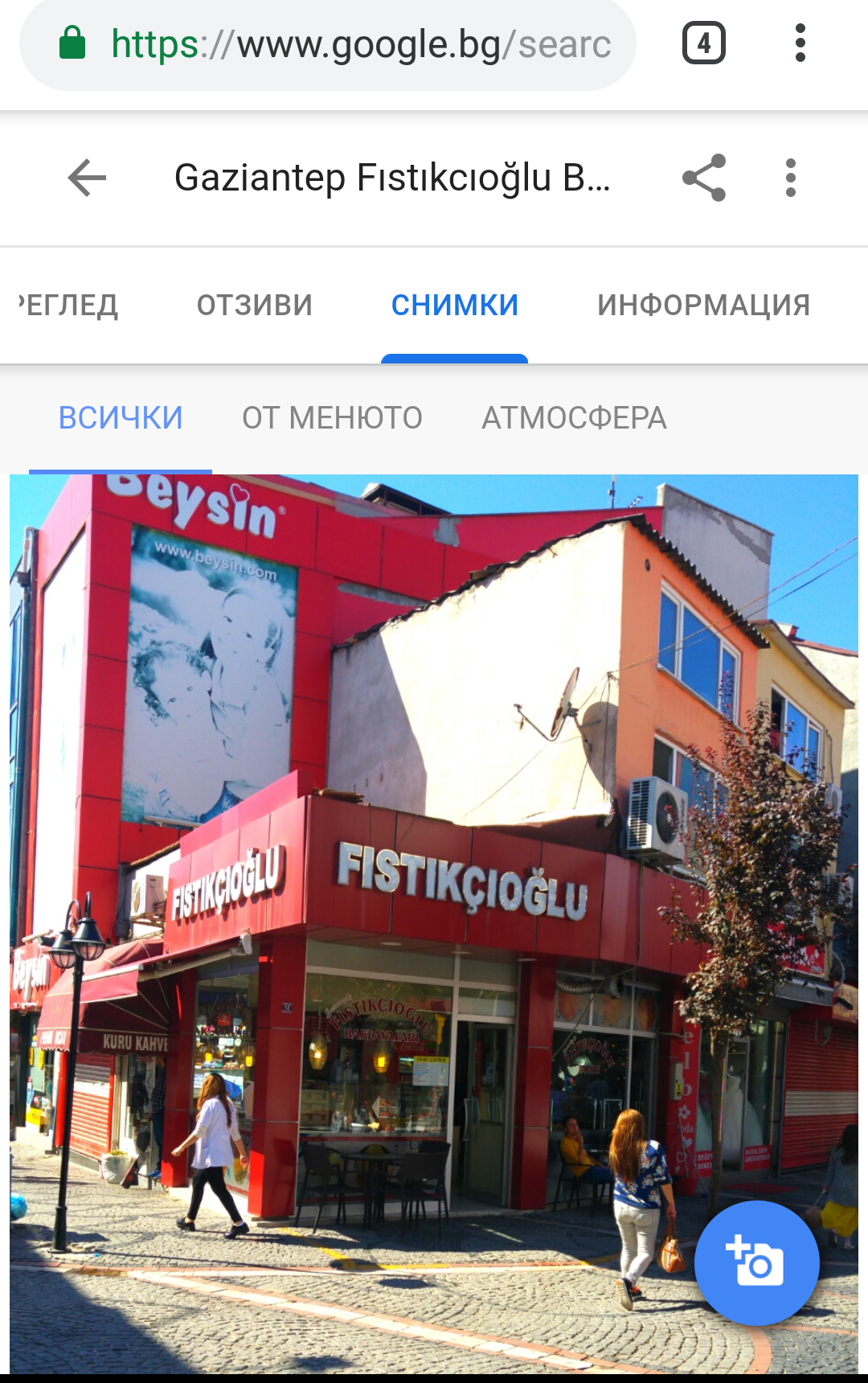Filter photos by АТМОСФЕРА
The height and width of the screenshot is (1383, 868).
[x=574, y=418]
